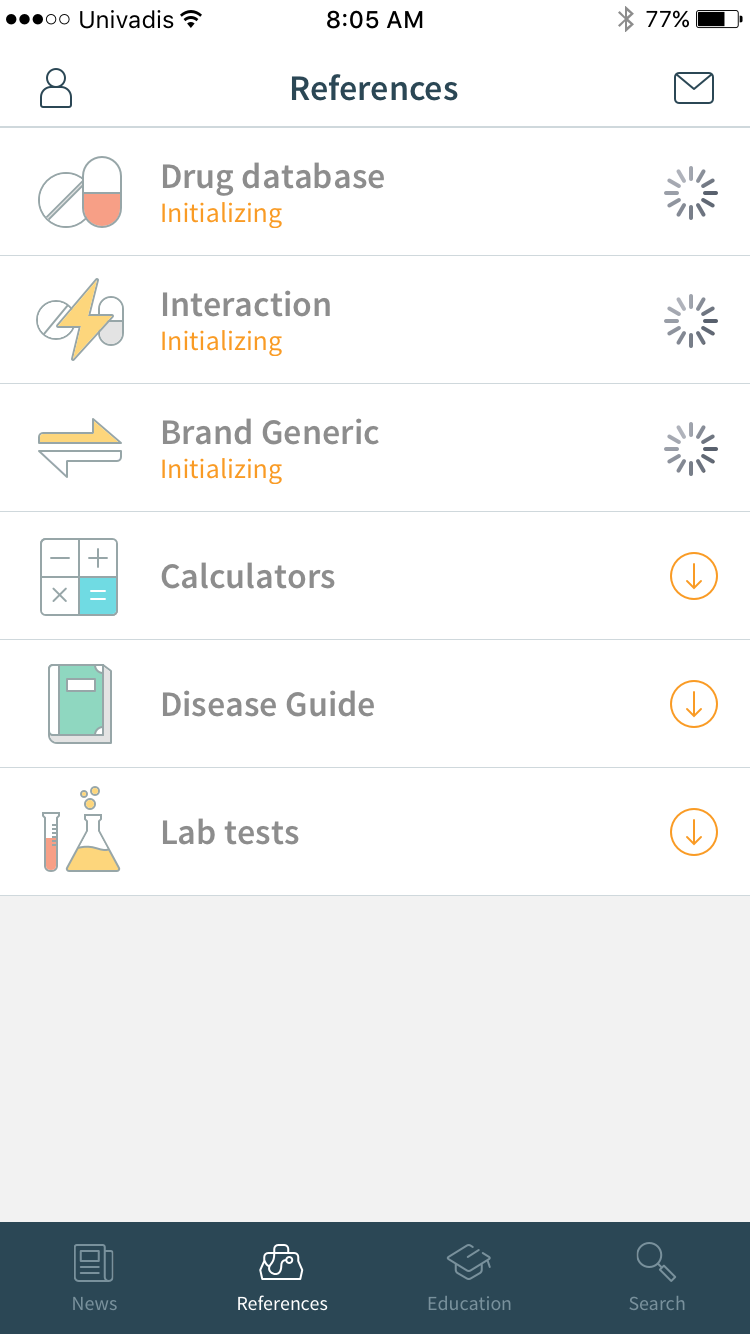
Task: Switch to the News tab
Action: (x=94, y=1278)
